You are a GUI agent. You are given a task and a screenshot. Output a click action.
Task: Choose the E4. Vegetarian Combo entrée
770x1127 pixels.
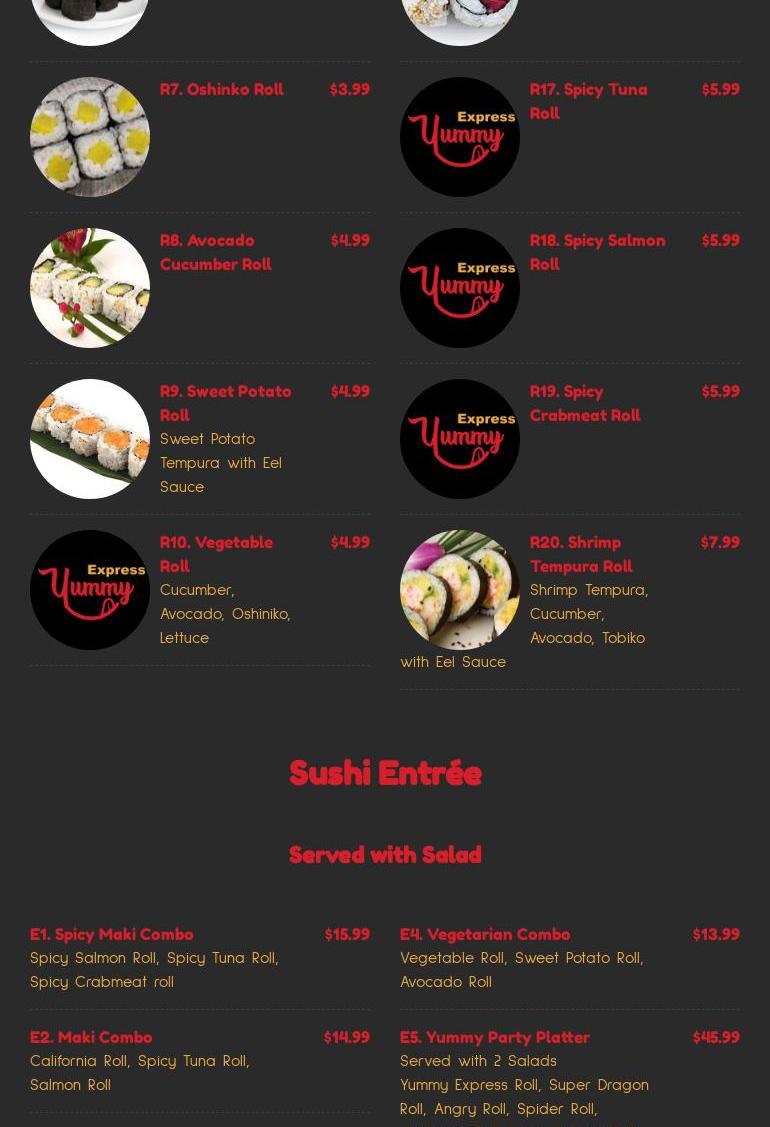click(485, 934)
